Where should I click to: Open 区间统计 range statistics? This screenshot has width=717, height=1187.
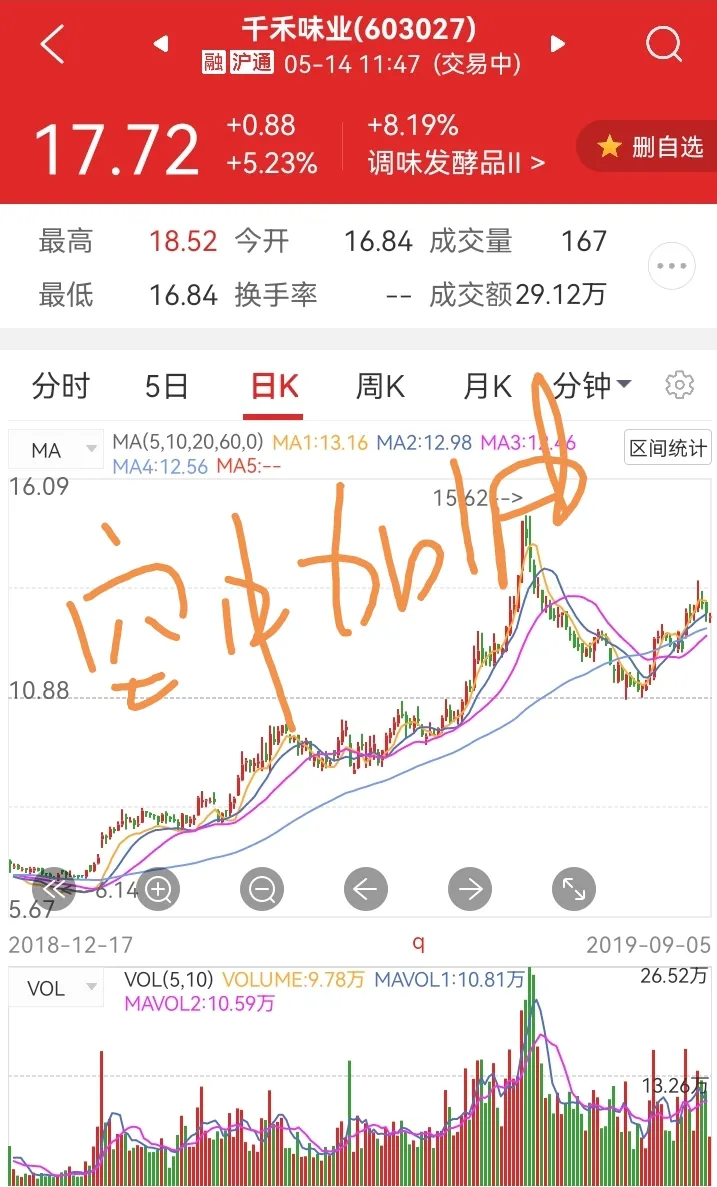[667, 448]
